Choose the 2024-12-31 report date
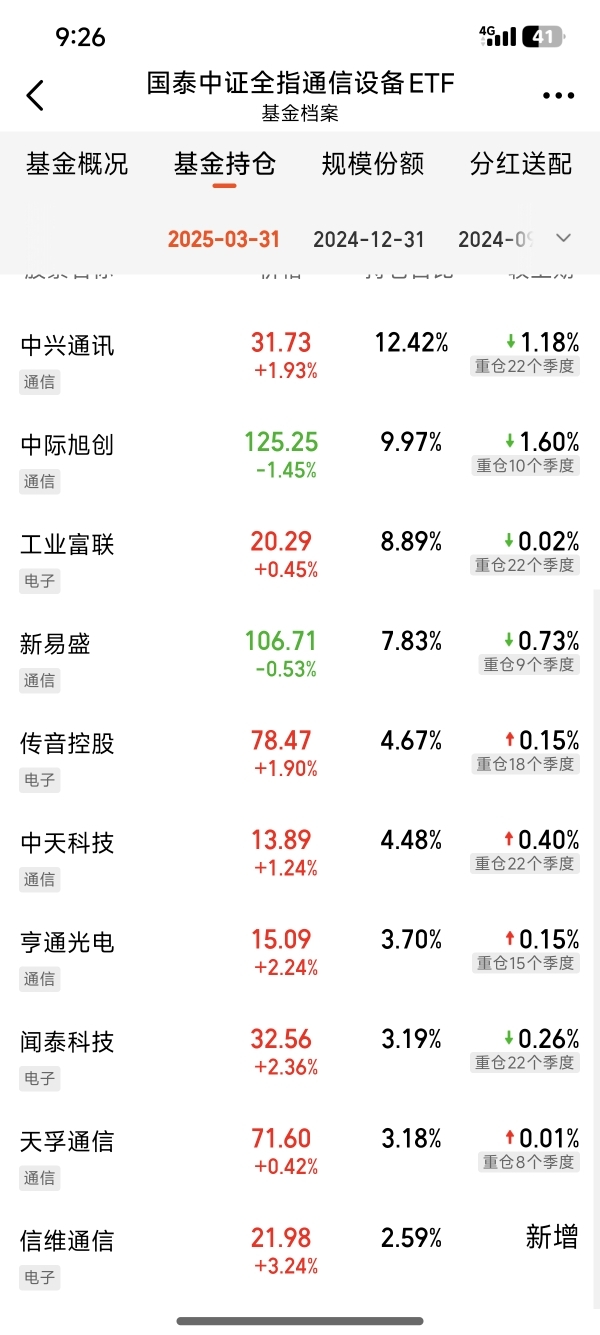The width and height of the screenshot is (600, 1335). (369, 239)
